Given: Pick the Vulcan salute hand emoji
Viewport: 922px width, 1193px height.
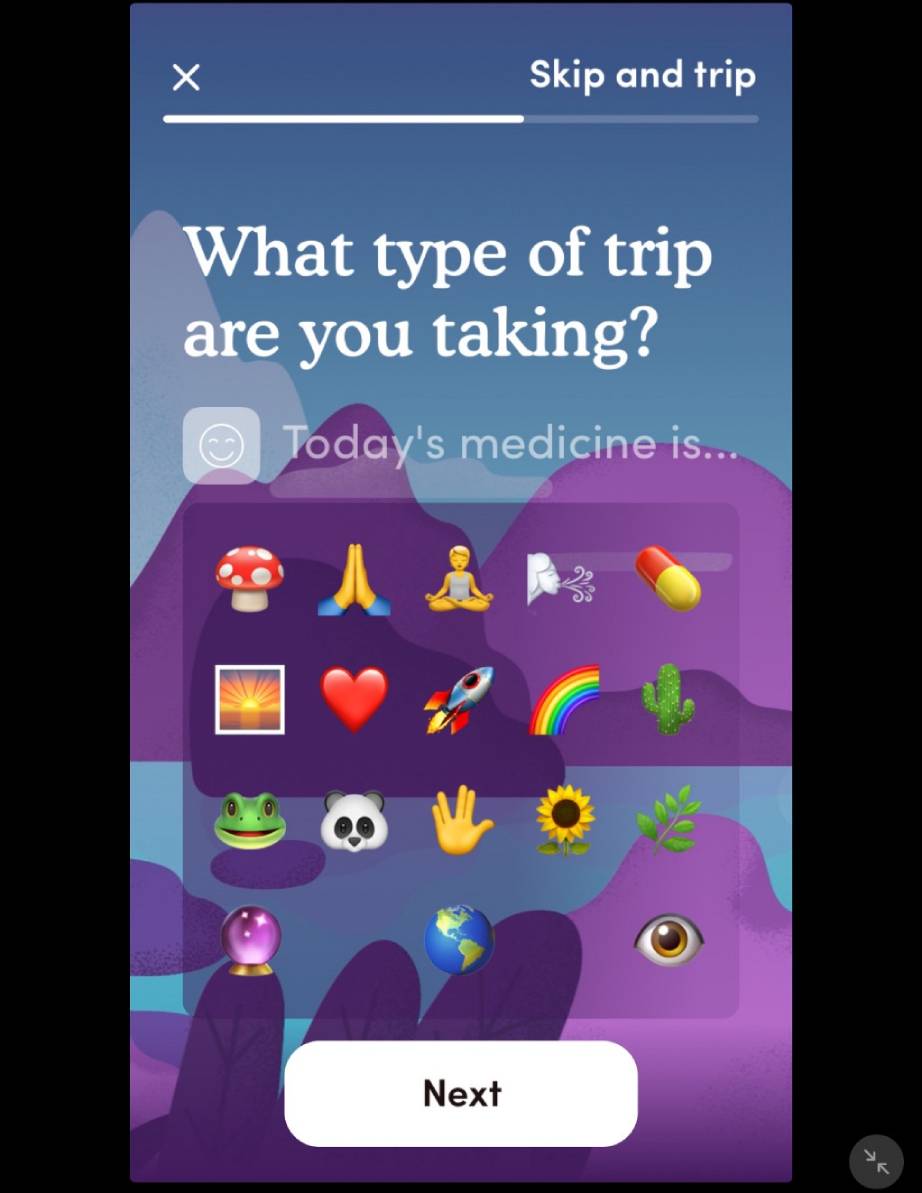Looking at the screenshot, I should pyautogui.click(x=459, y=821).
